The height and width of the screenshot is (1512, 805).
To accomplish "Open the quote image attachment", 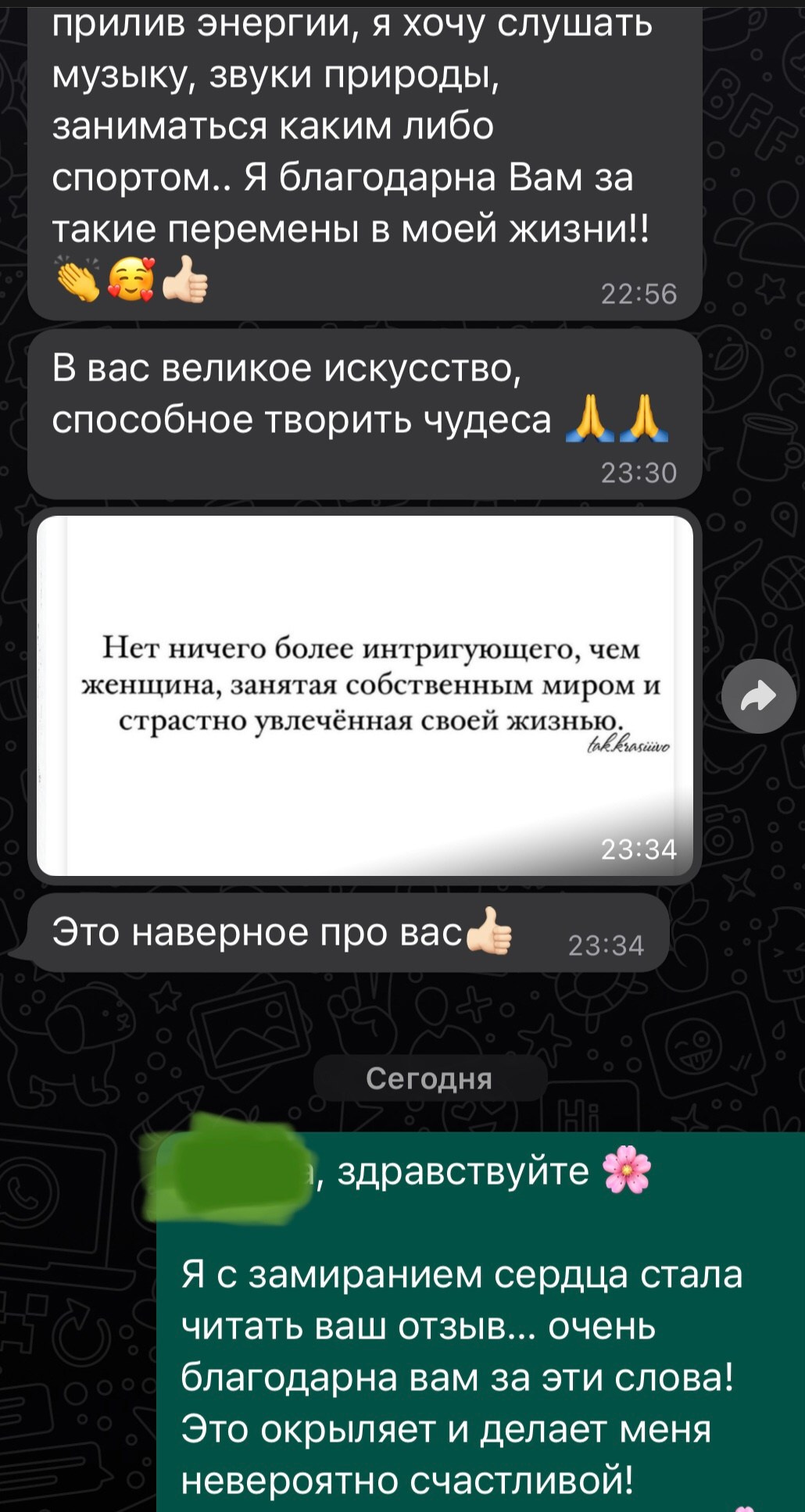I will (367, 688).
